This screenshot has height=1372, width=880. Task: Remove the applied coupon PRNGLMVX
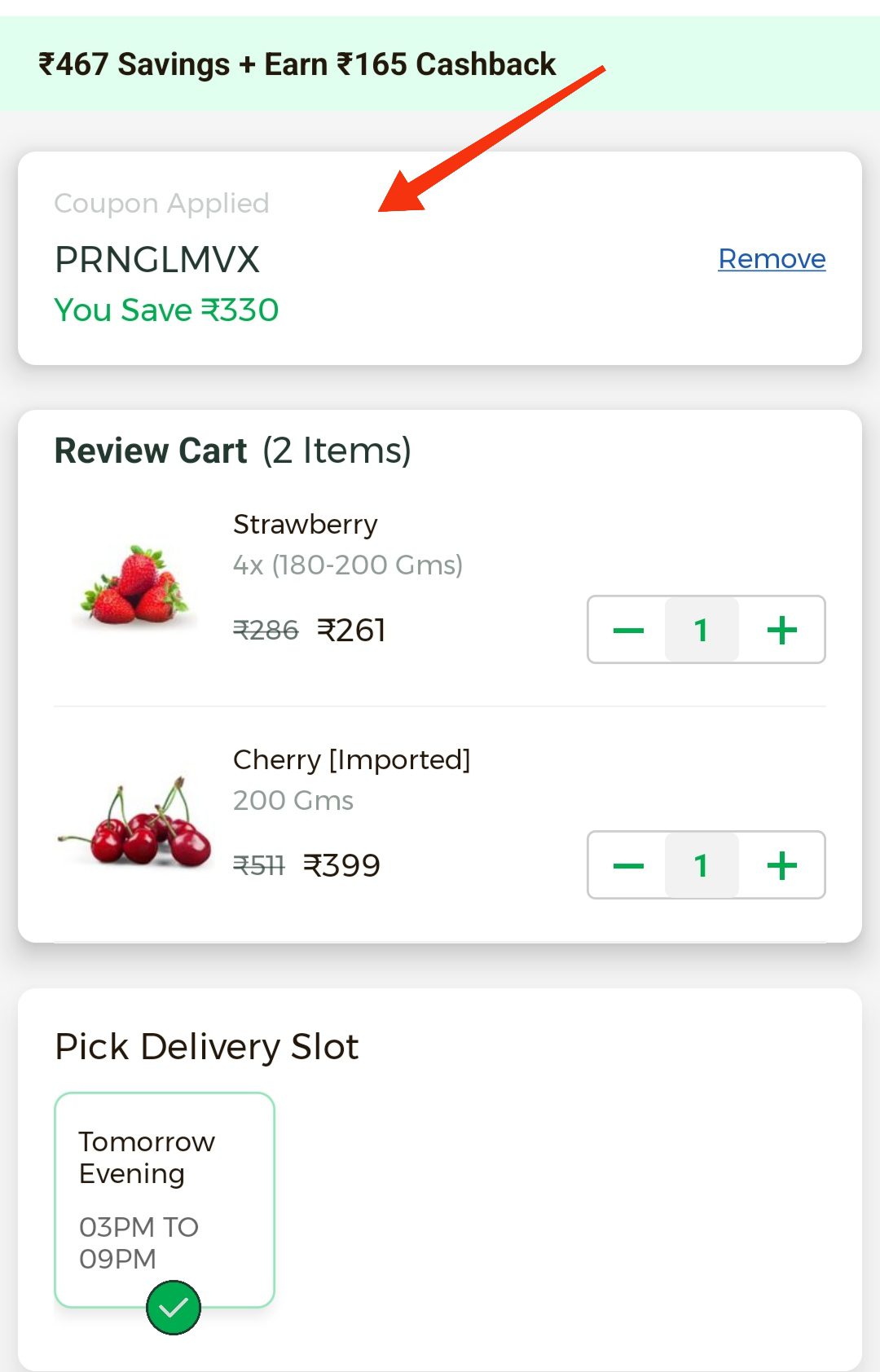771,259
